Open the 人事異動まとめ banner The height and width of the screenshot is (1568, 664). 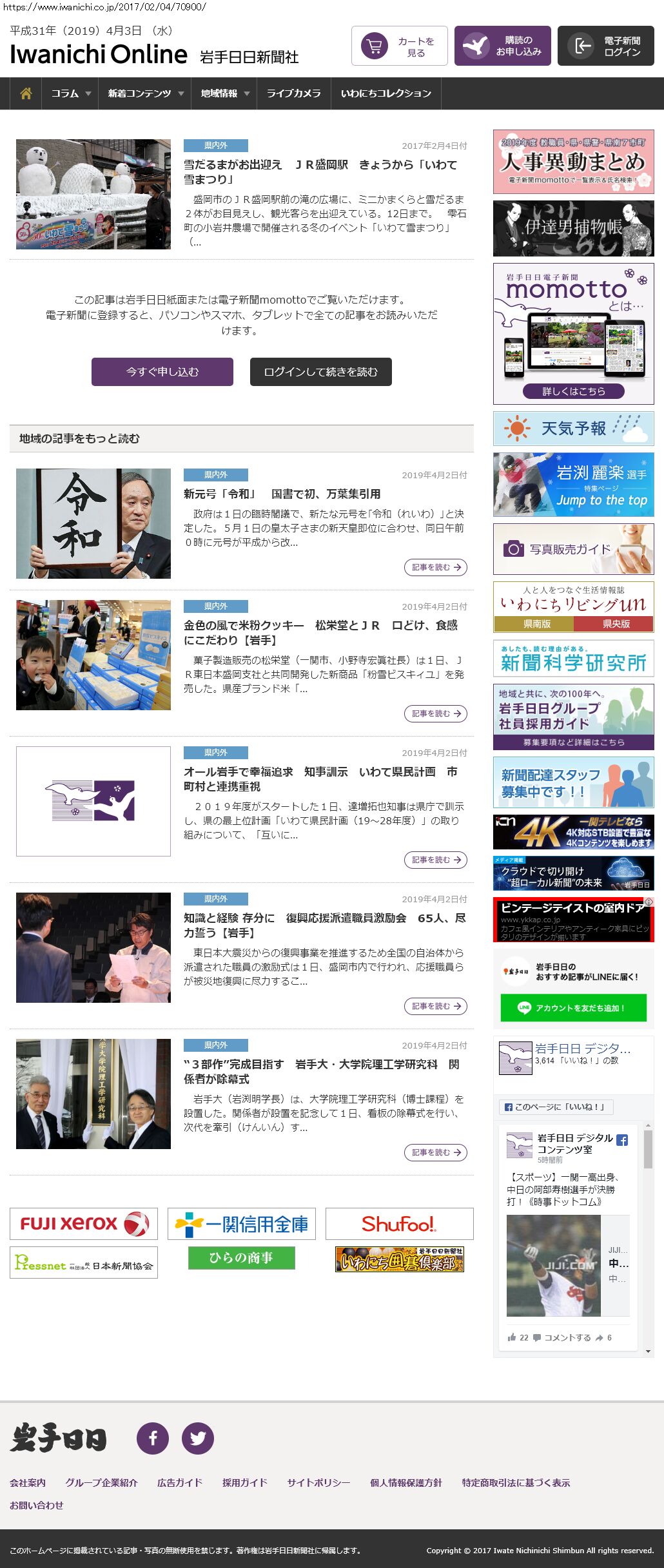(x=574, y=162)
